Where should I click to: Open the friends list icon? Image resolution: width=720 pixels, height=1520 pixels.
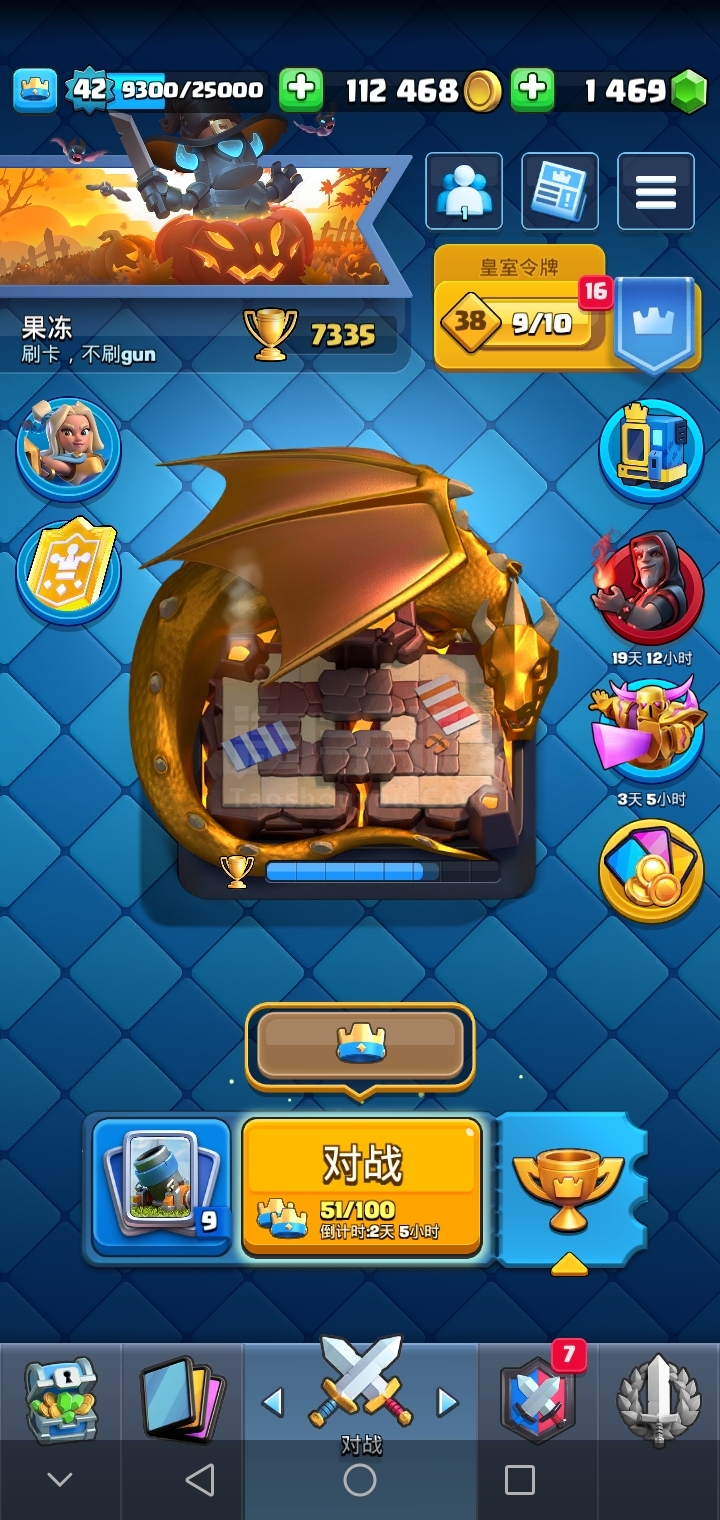coord(463,191)
